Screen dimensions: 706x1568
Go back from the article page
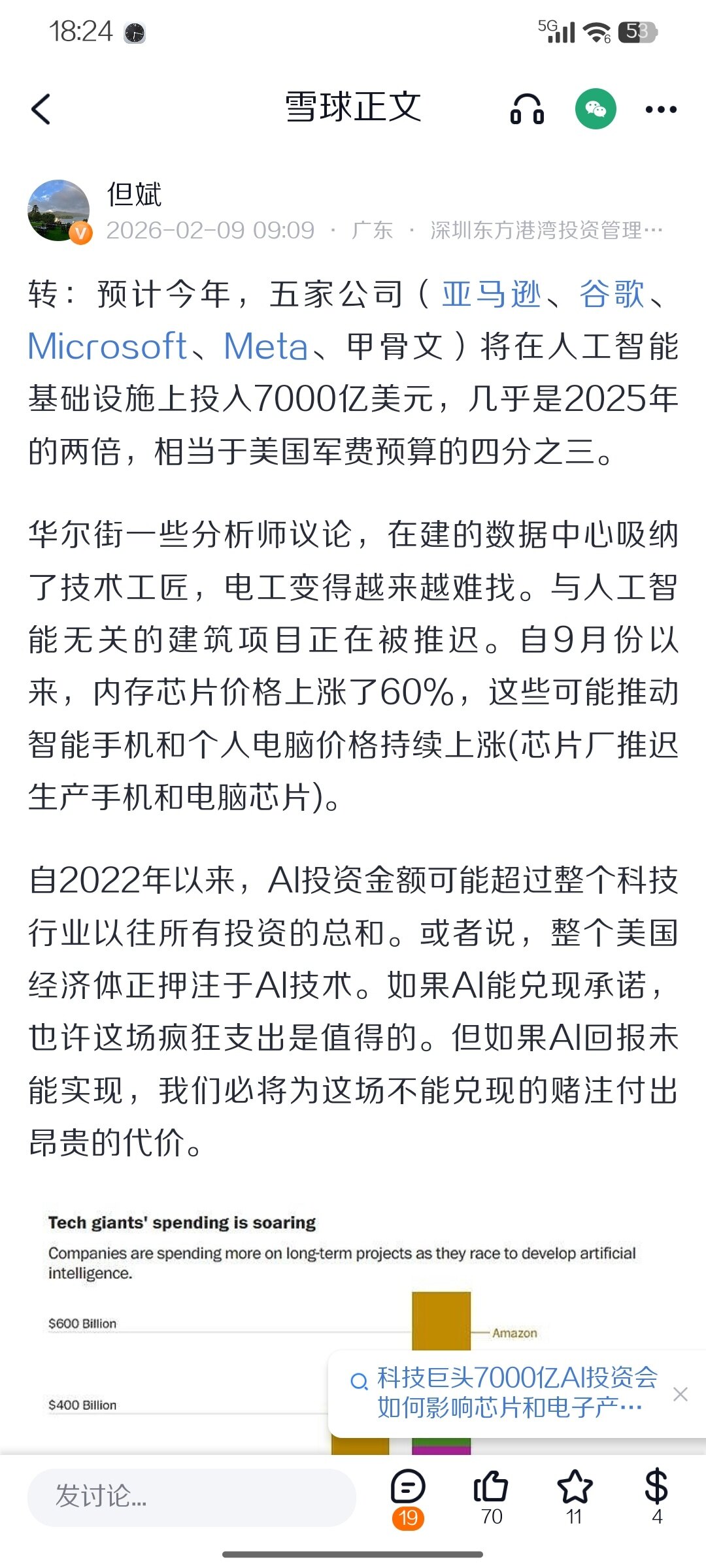(x=41, y=109)
